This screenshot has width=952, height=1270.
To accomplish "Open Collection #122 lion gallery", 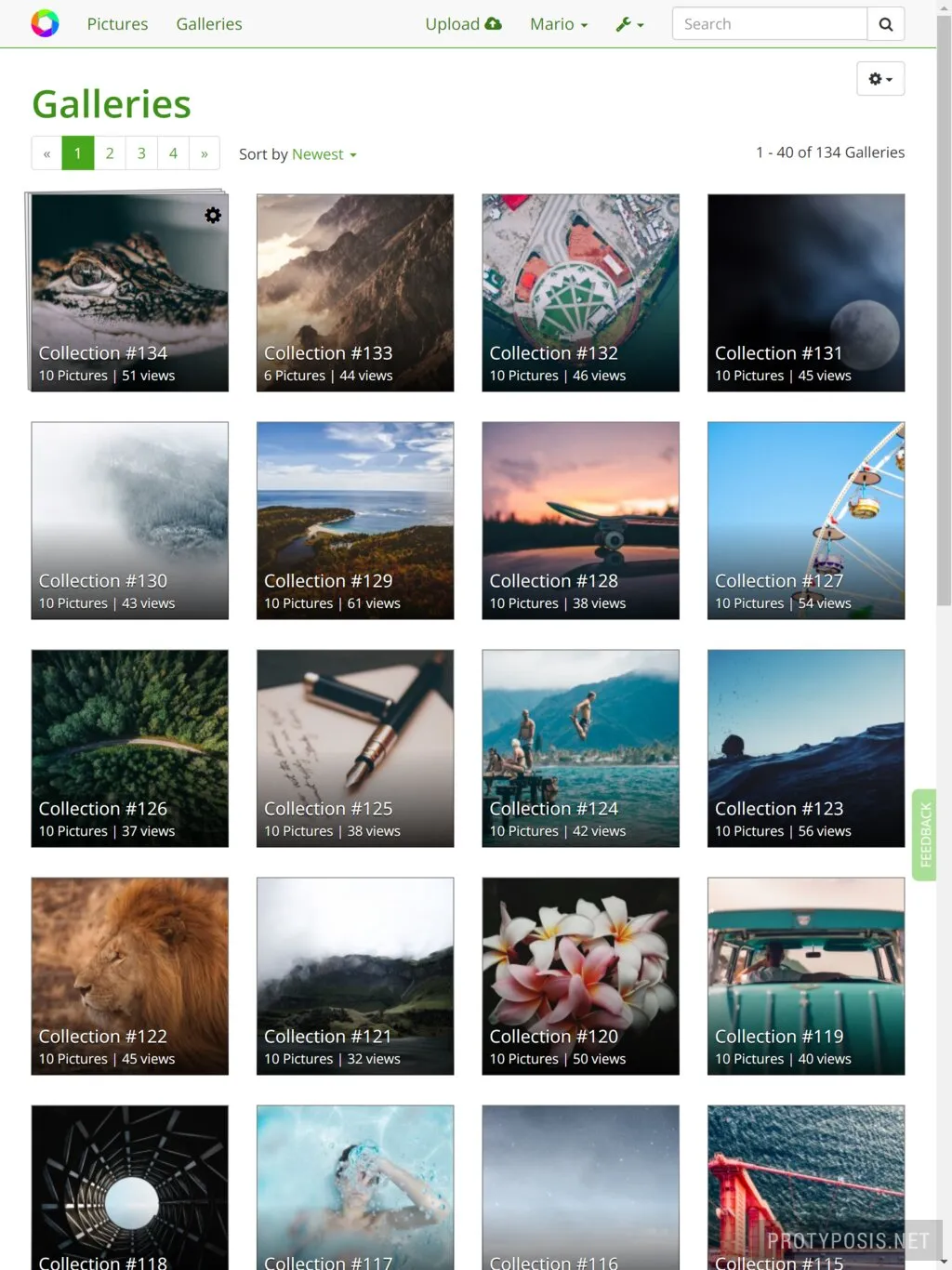I will (129, 975).
